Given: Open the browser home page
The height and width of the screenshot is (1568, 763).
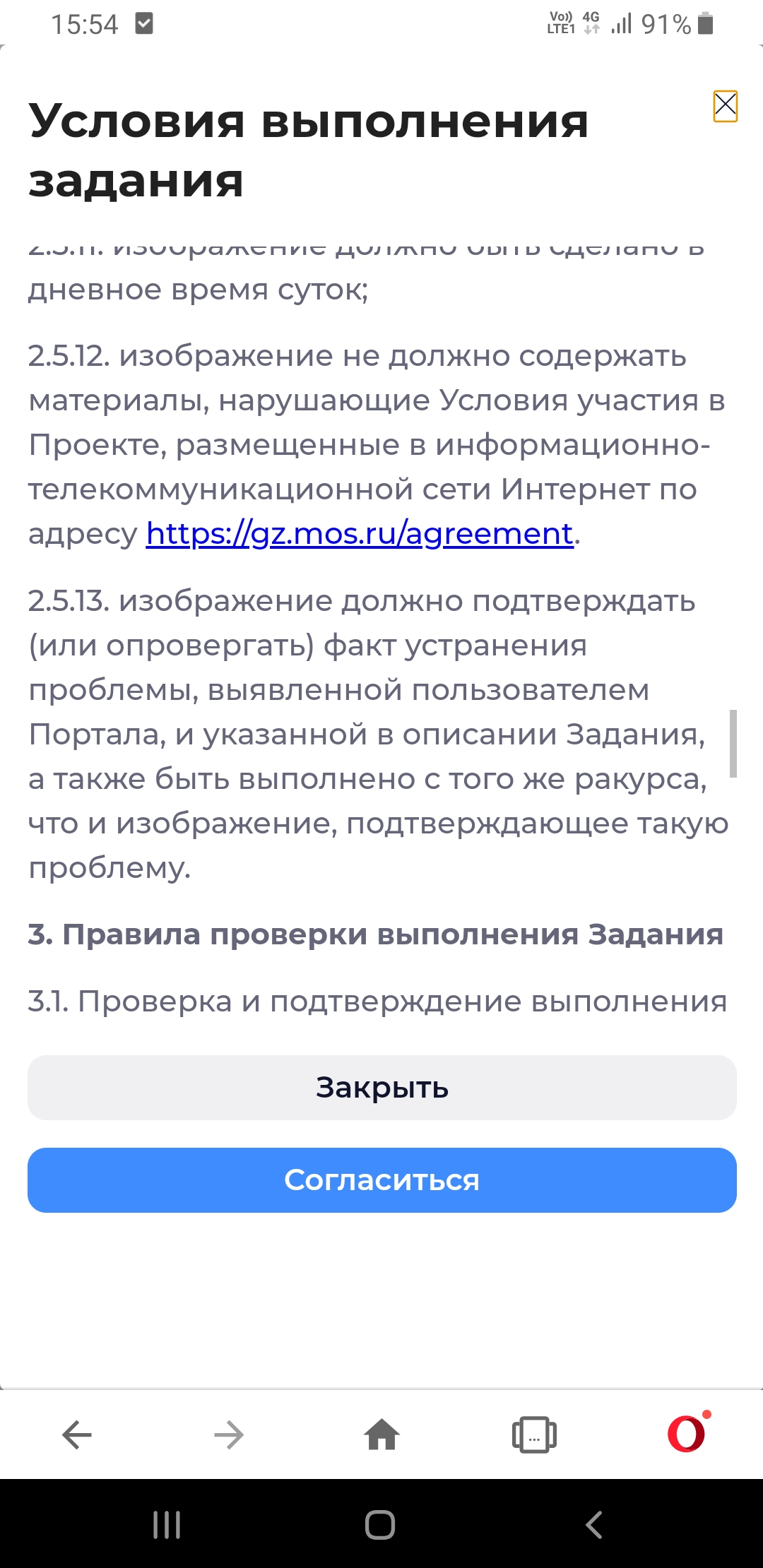Looking at the screenshot, I should pos(382,1435).
